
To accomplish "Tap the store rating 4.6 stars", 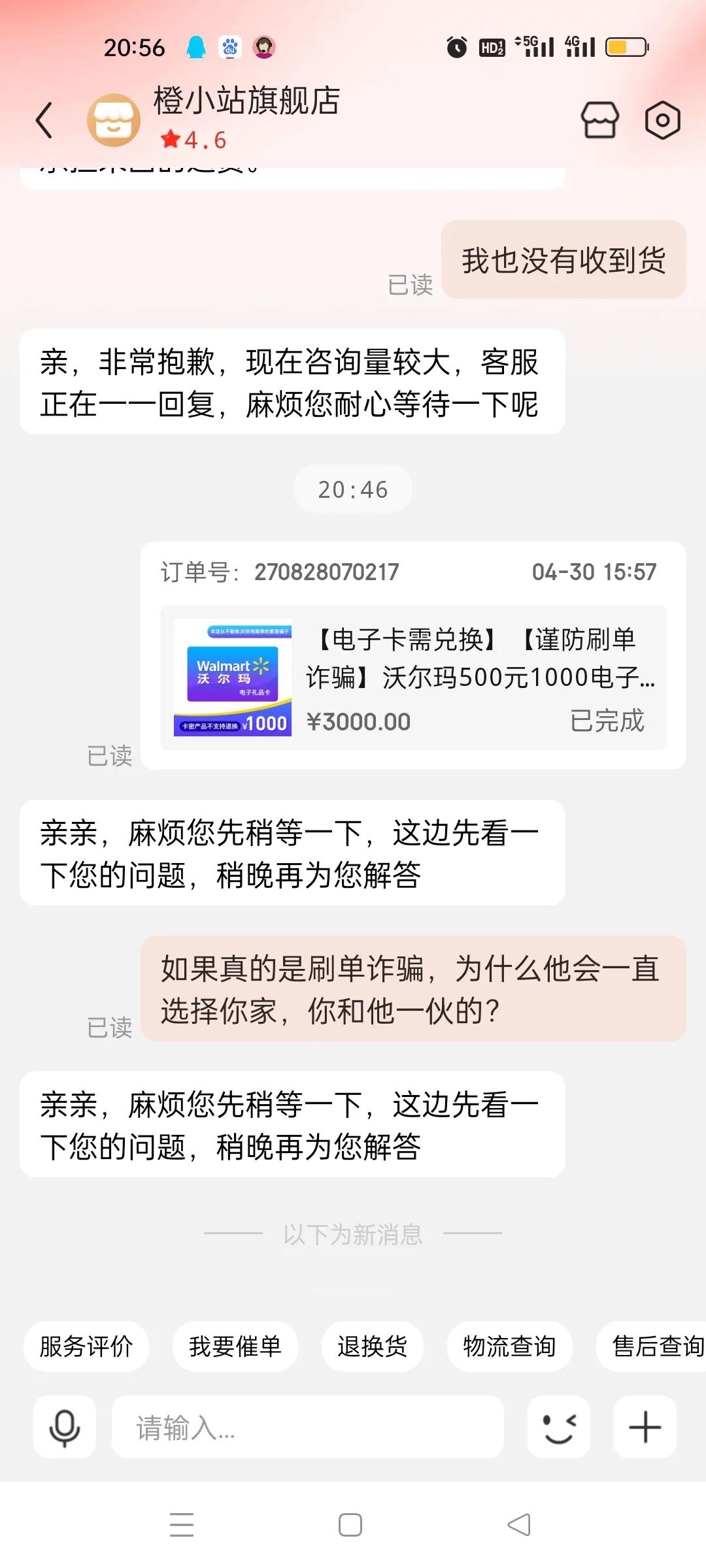I will tap(193, 139).
